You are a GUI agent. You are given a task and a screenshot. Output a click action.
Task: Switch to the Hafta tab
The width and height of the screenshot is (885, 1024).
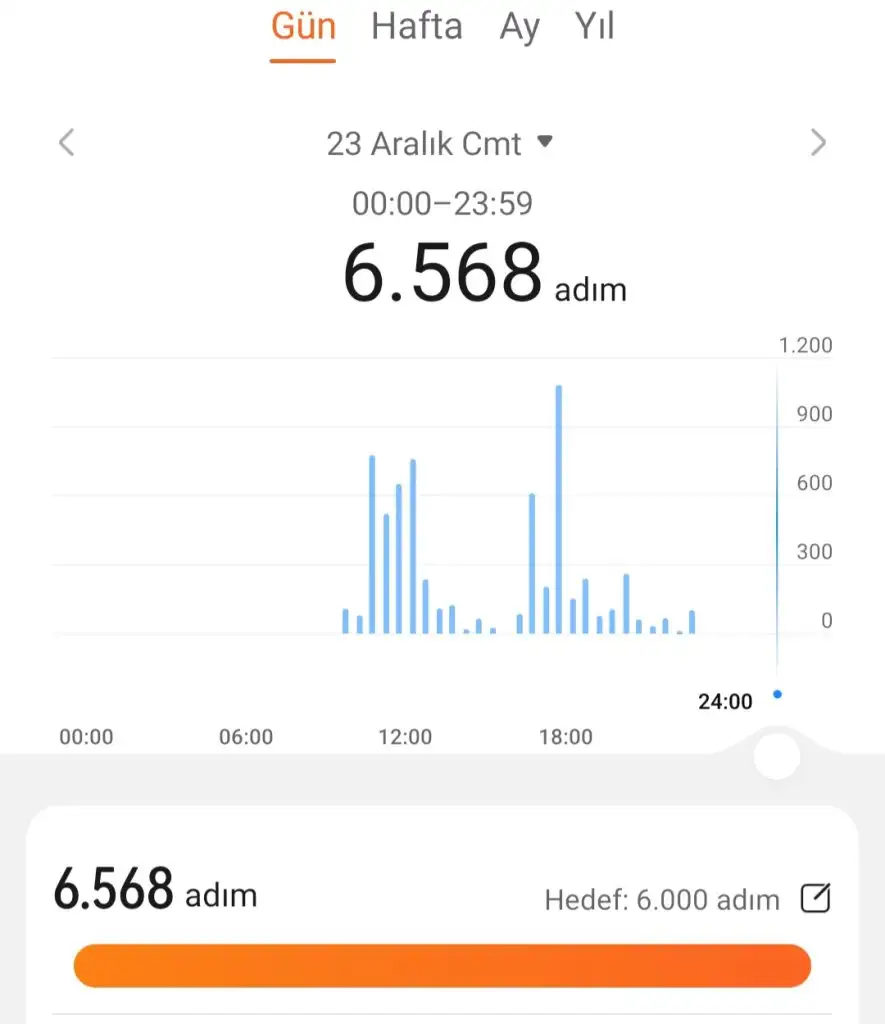(416, 27)
